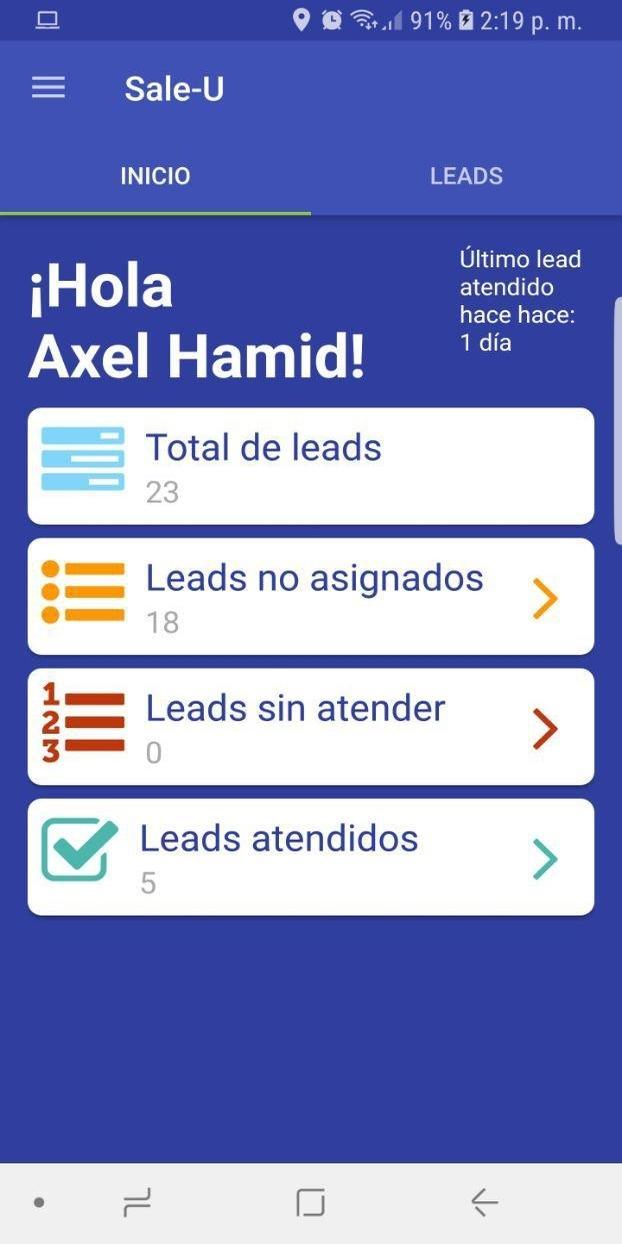The height and width of the screenshot is (1244, 622).
Task: Select the INICIO tab
Action: coord(155,176)
